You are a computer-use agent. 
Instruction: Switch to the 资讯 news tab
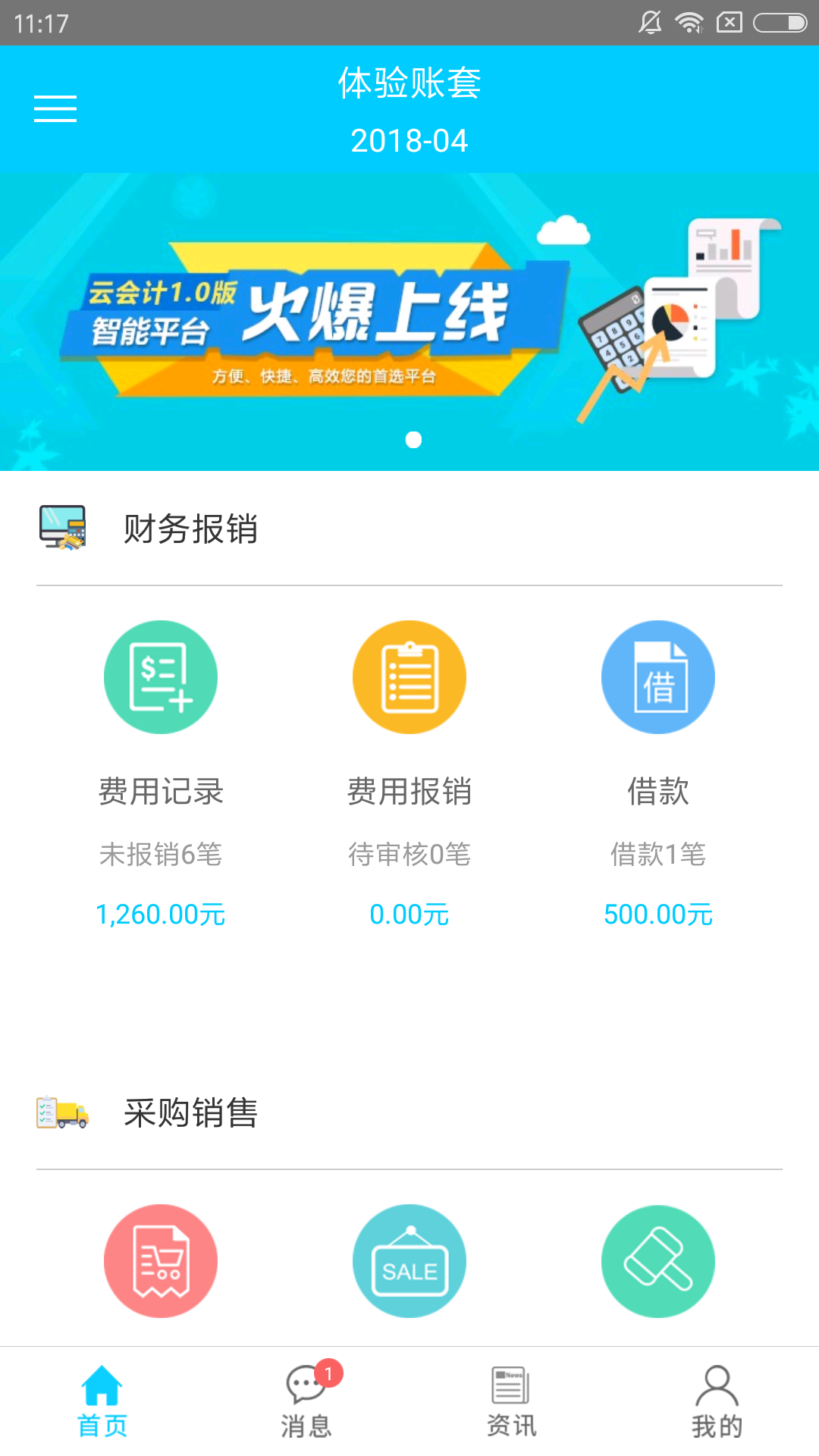pyautogui.click(x=511, y=1401)
